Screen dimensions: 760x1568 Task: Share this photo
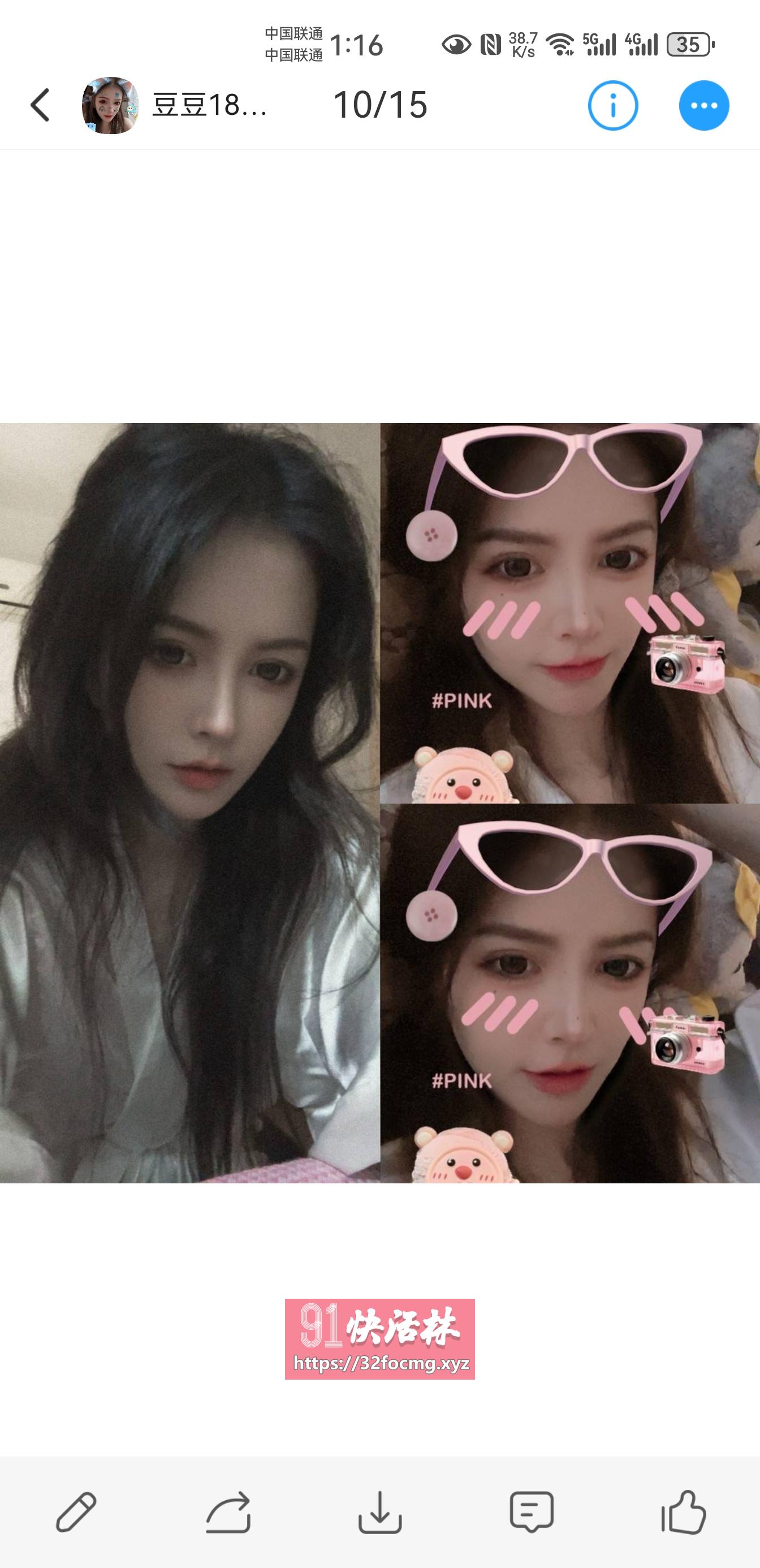(x=228, y=1511)
